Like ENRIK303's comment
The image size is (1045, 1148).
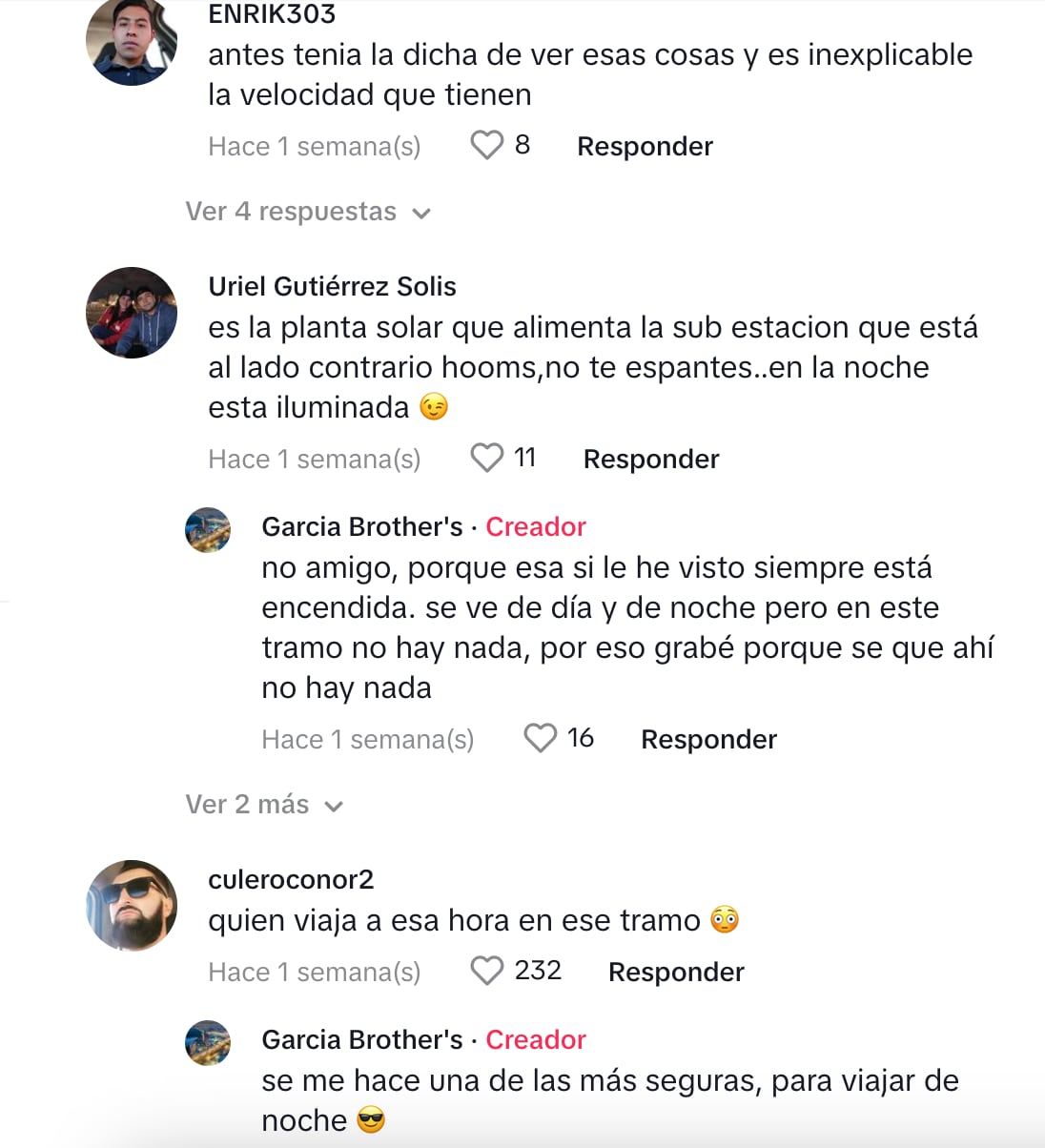pyautogui.click(x=487, y=146)
